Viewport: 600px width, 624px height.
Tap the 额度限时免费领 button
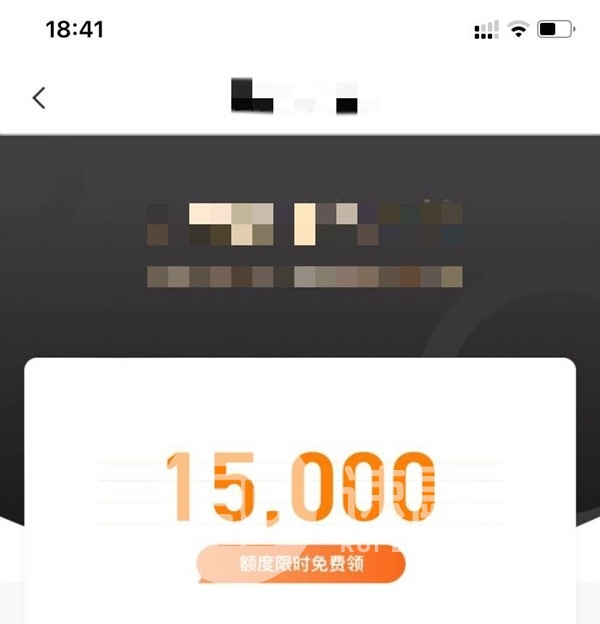point(301,565)
